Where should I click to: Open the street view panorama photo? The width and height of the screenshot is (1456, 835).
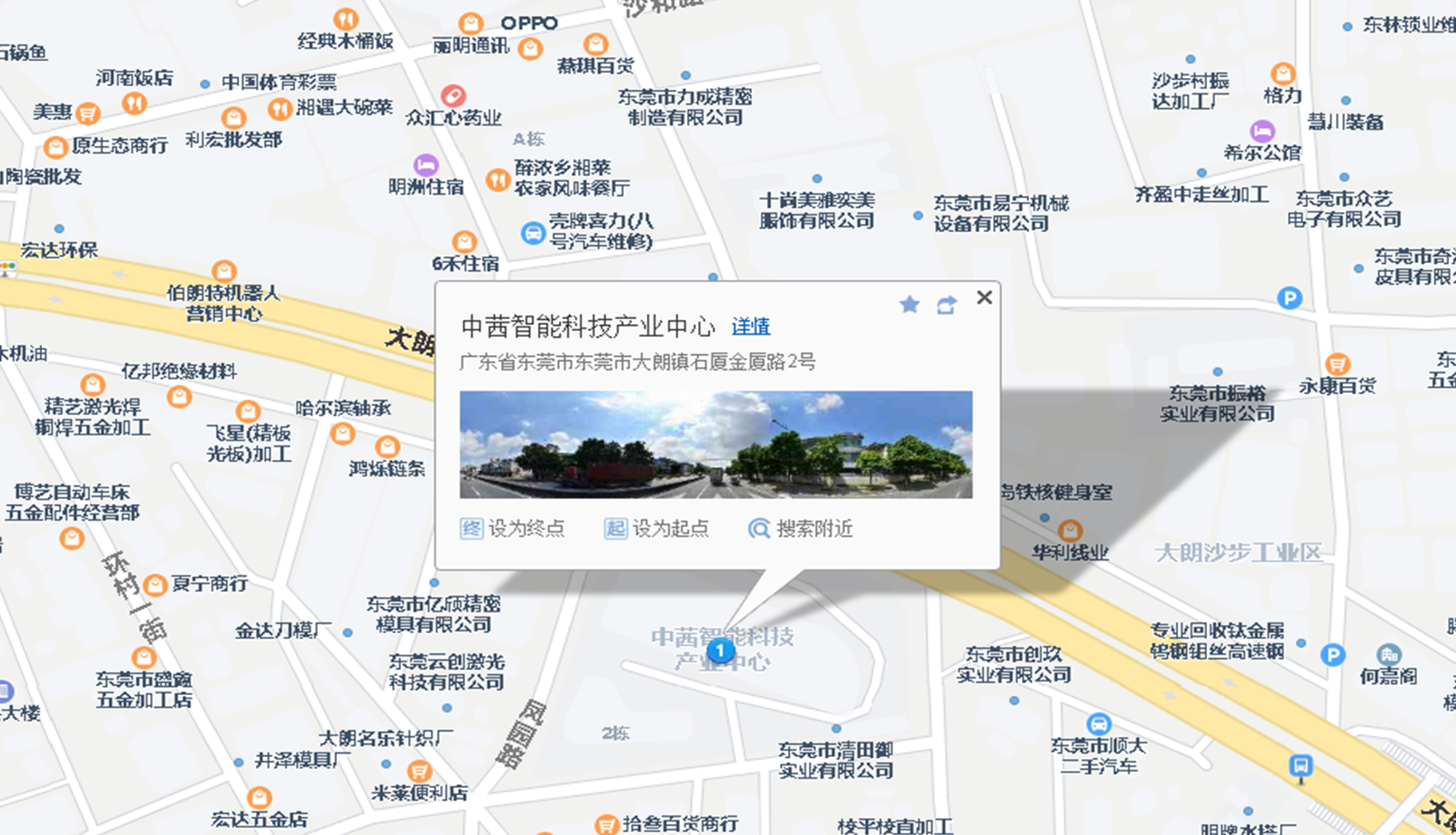[x=716, y=445]
